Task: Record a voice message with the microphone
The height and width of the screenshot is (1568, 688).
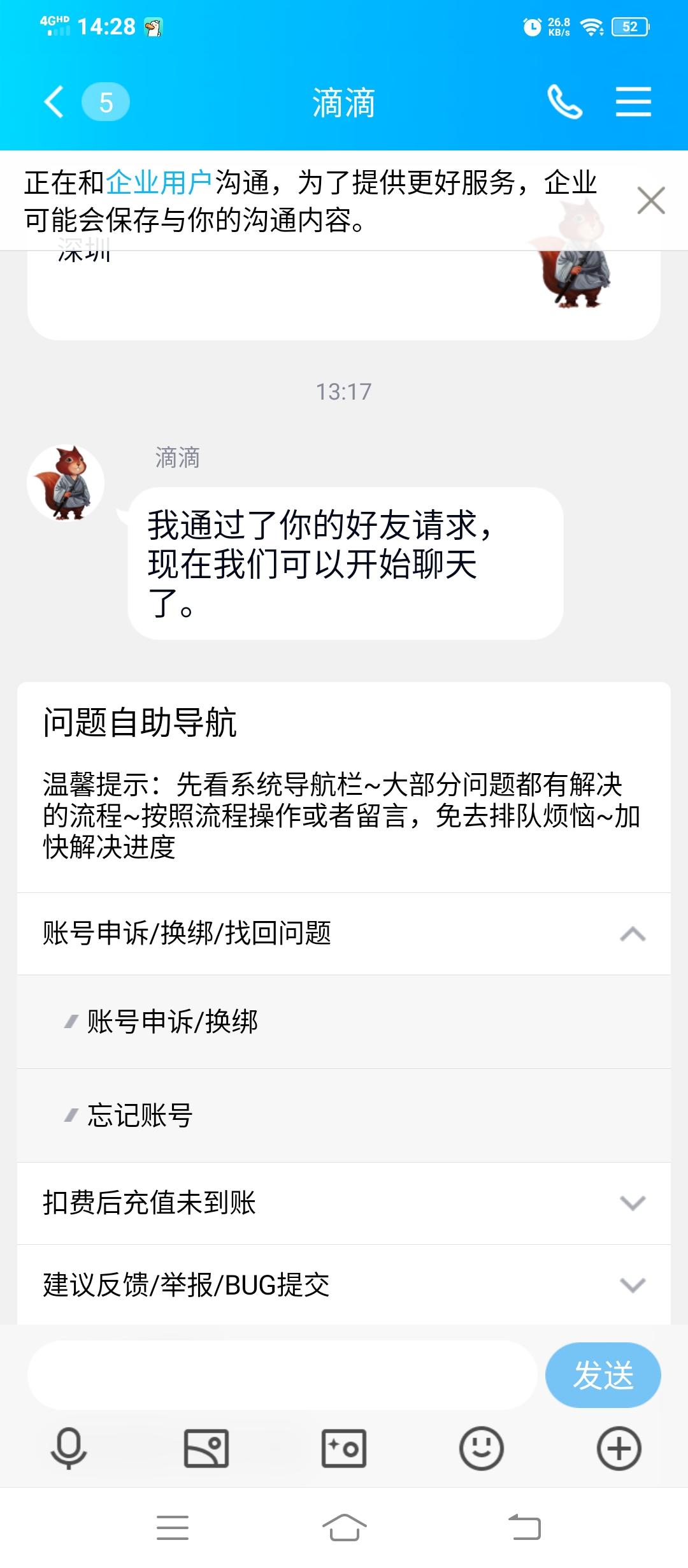Action: point(69,1449)
